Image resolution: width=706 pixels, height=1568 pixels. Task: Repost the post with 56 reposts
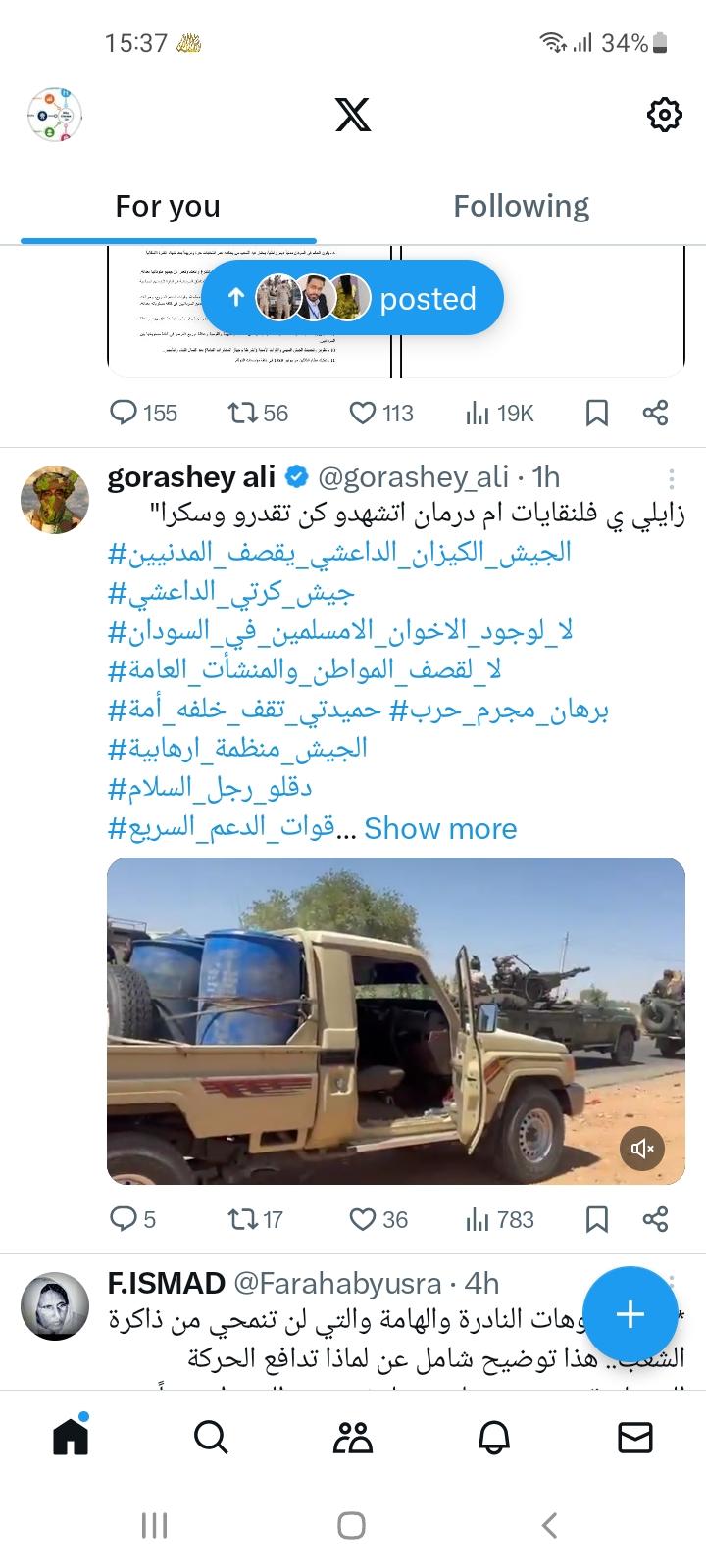click(x=241, y=414)
